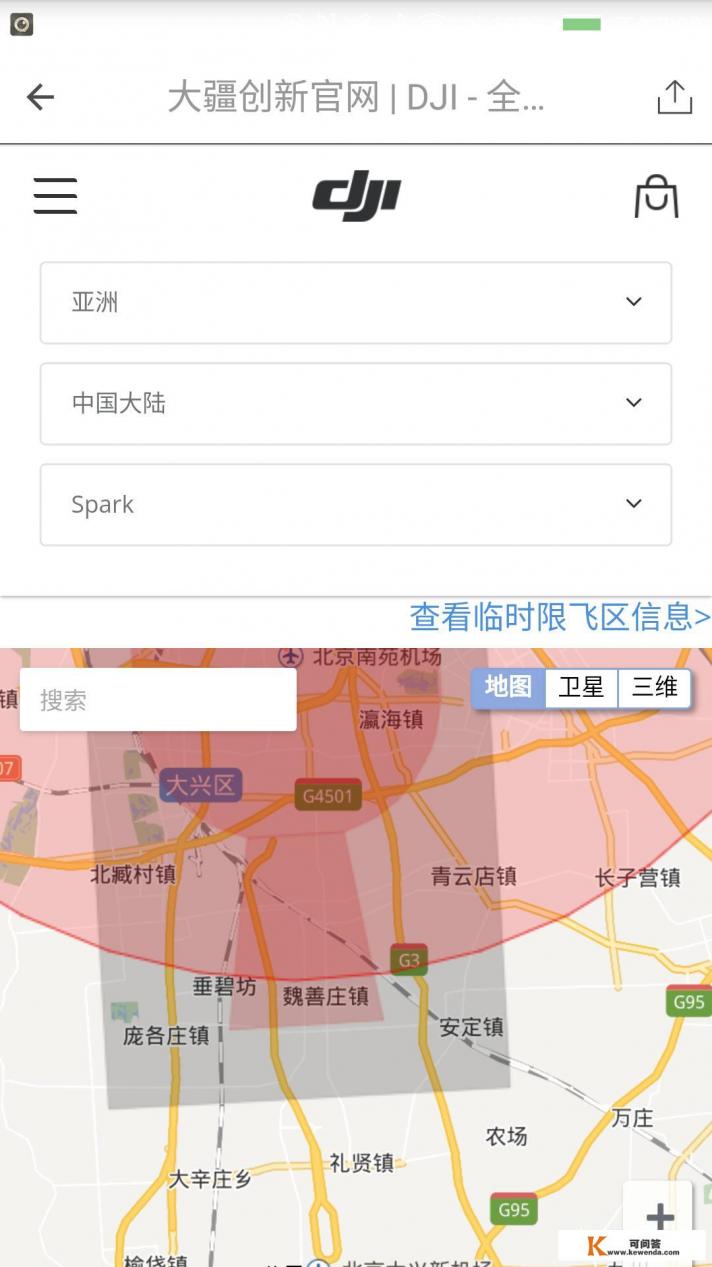This screenshot has width=712, height=1267.
Task: Expand the 亚洲 continent dropdown
Action: tap(355, 302)
